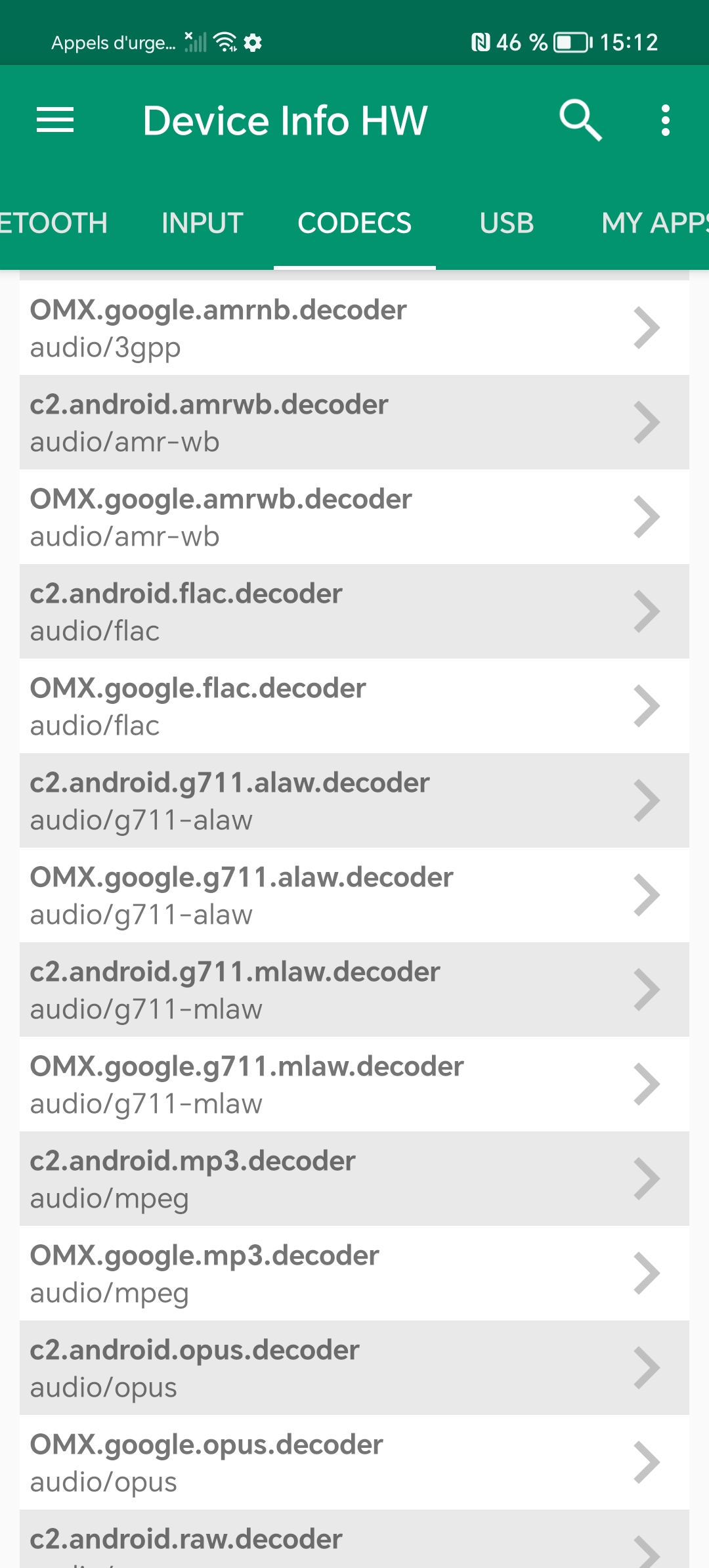This screenshot has width=709, height=1568.
Task: View c2.android.g711.alaw.decoder details
Action: (354, 801)
